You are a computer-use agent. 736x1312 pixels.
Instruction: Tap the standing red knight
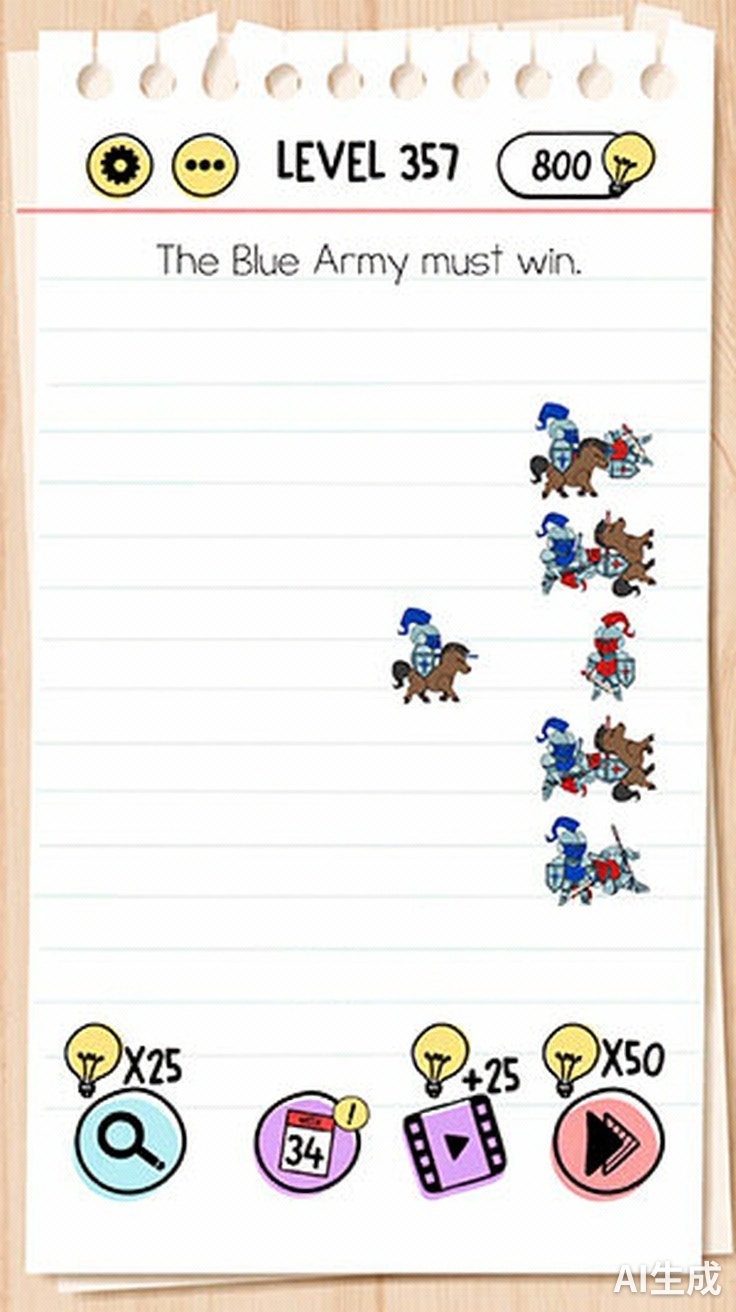tap(610, 655)
